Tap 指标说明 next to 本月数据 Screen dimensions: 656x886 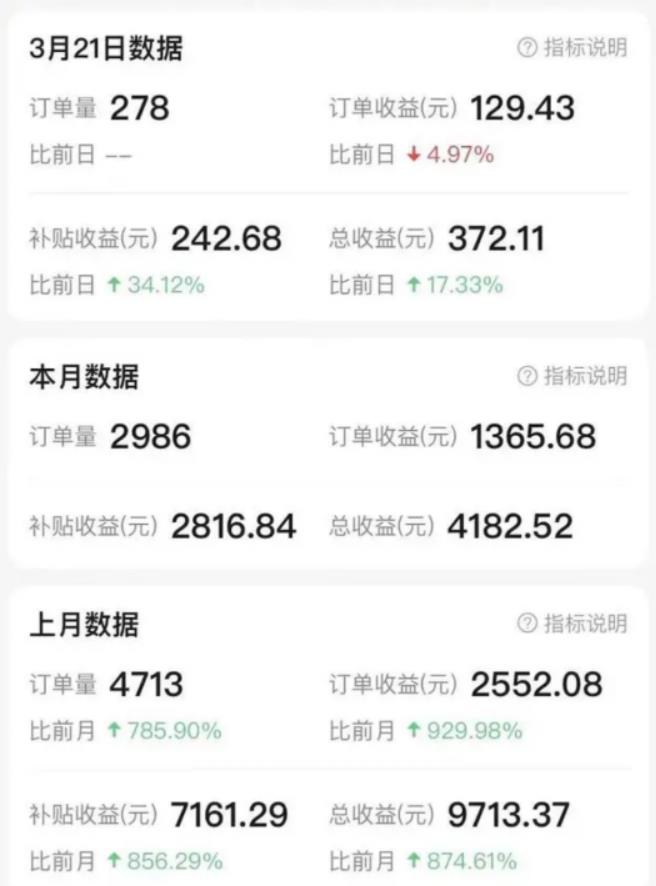(x=573, y=376)
